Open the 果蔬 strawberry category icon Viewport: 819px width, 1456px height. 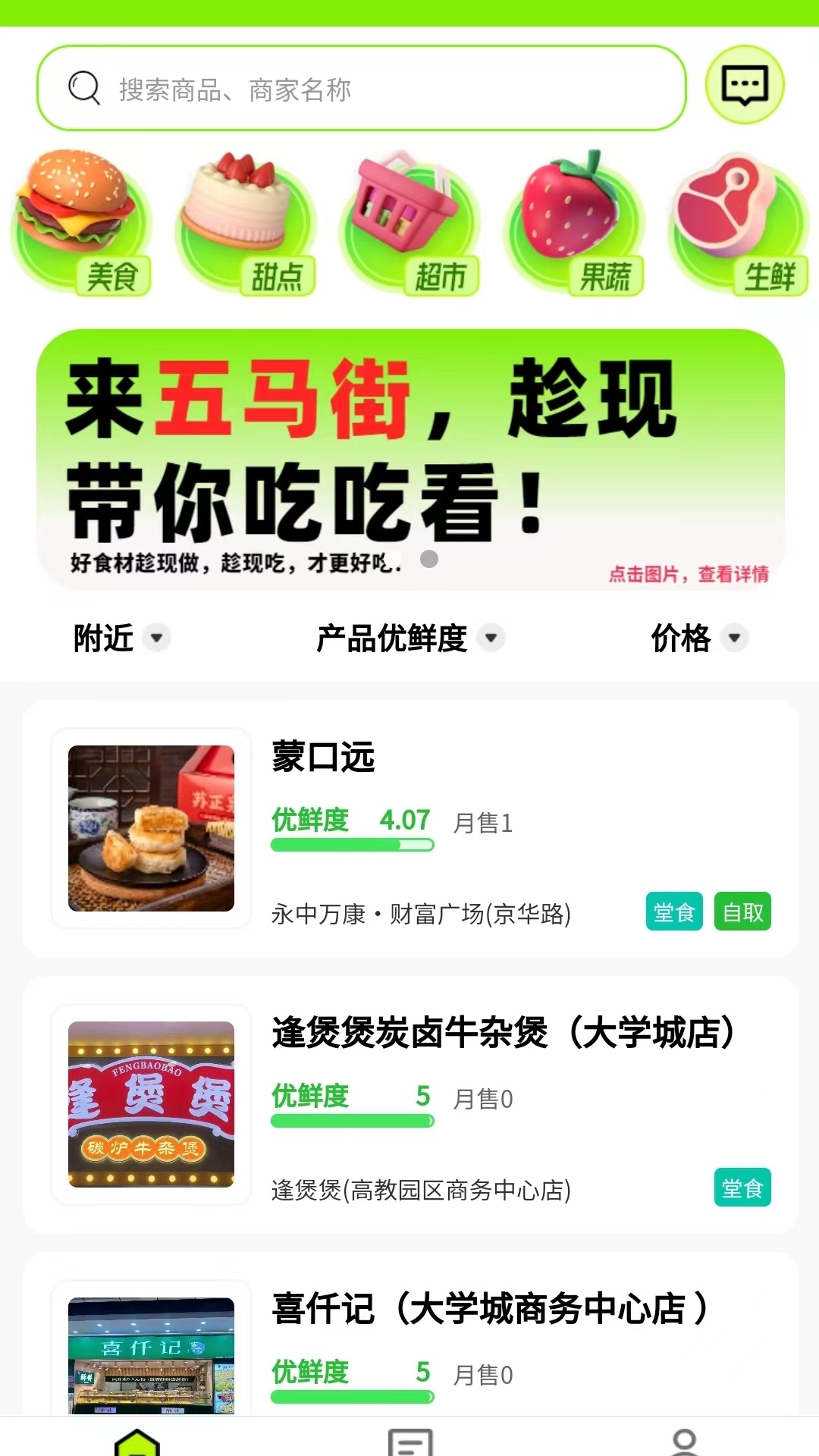tap(574, 220)
